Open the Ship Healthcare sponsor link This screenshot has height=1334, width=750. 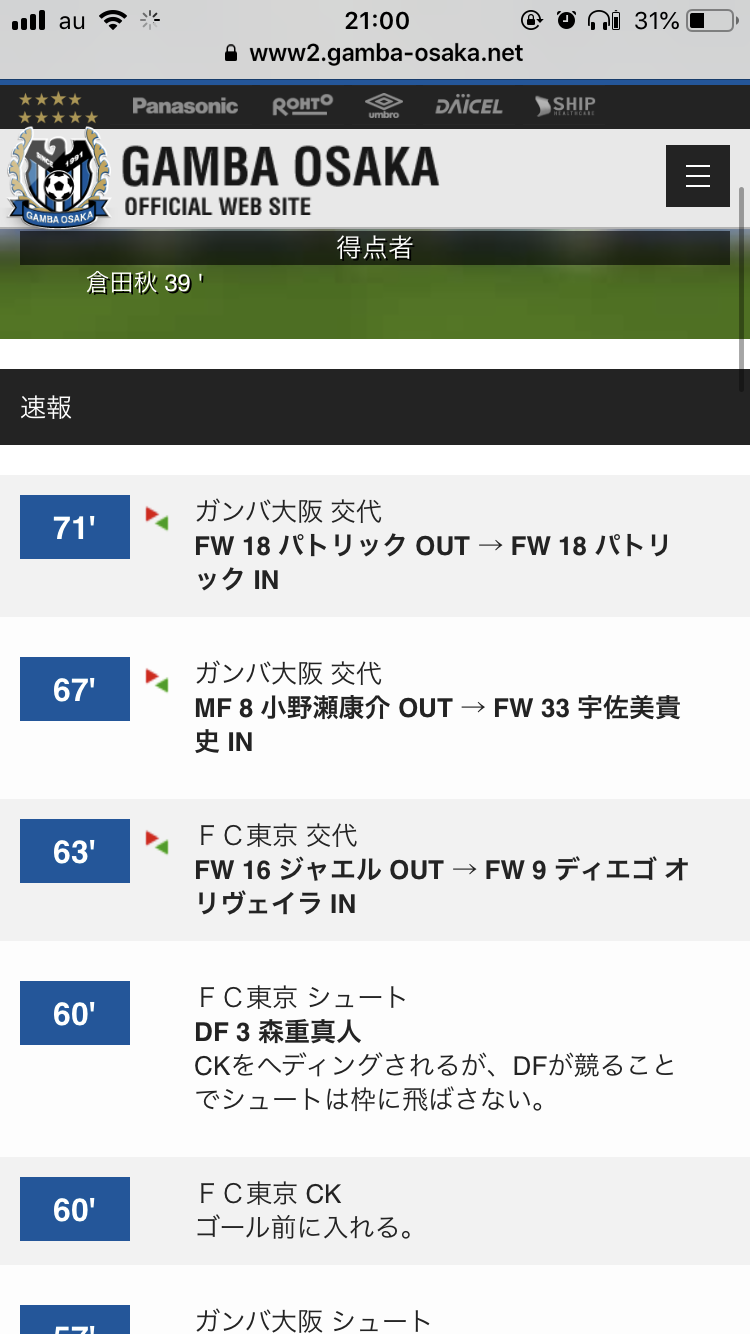click(565, 106)
